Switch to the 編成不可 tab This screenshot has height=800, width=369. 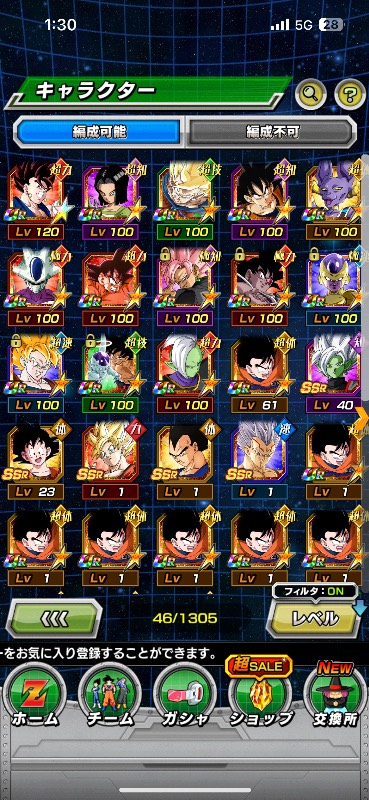271,132
